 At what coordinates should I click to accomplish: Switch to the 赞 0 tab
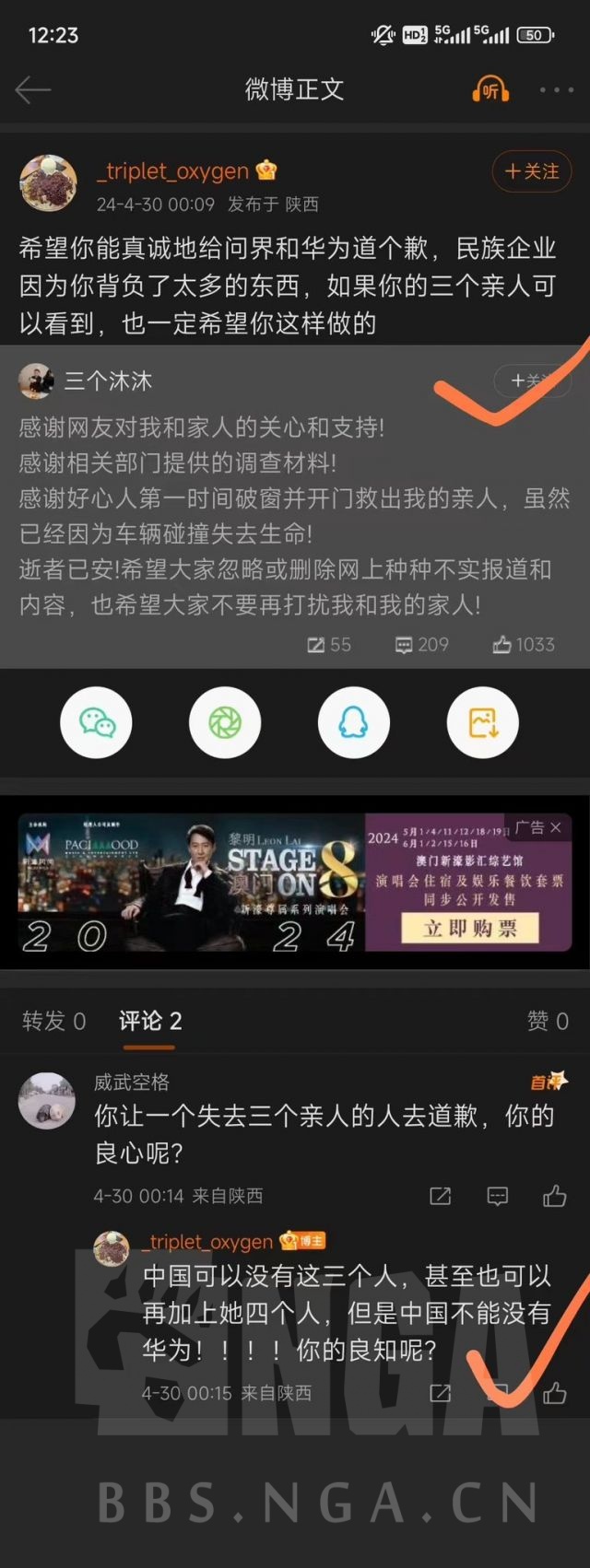point(547,1021)
